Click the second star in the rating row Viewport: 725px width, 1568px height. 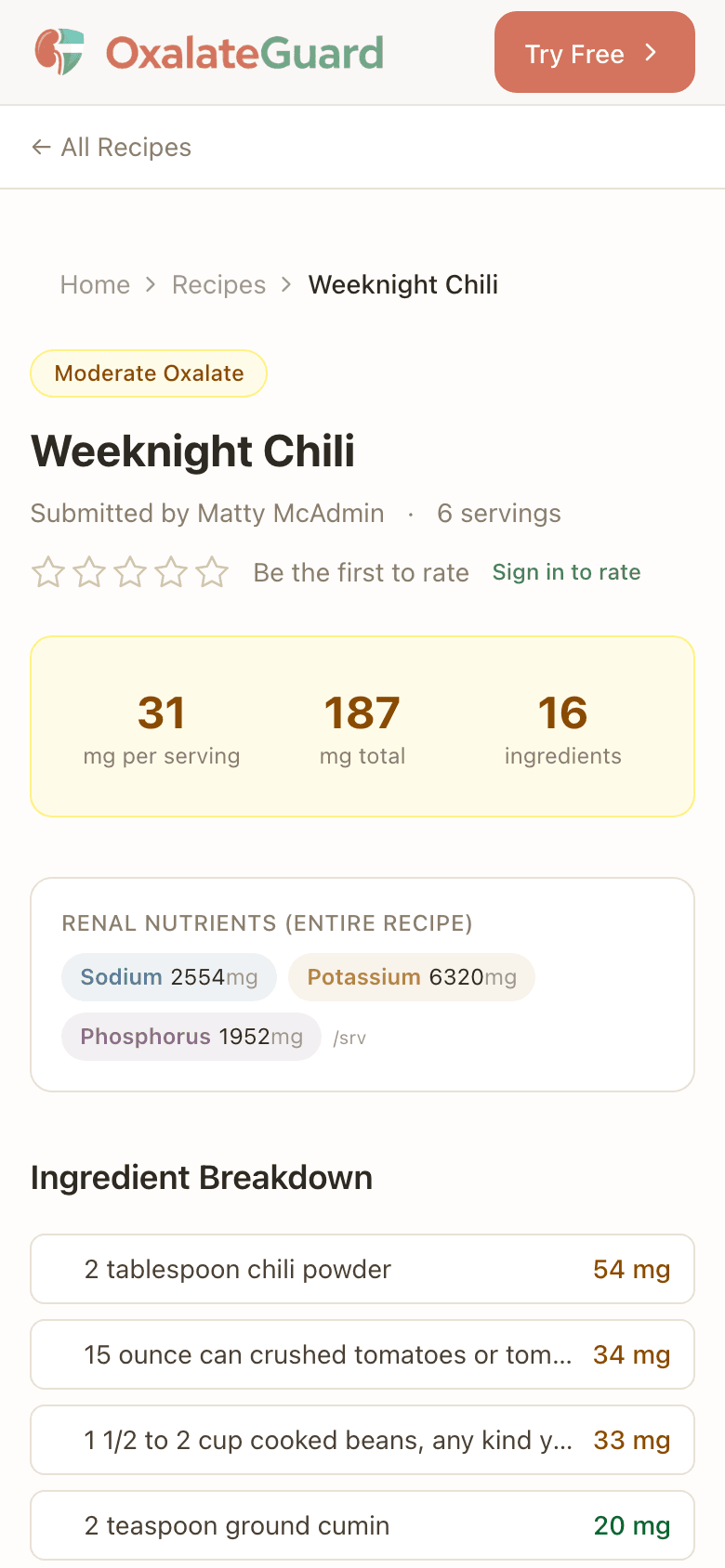tap(88, 572)
